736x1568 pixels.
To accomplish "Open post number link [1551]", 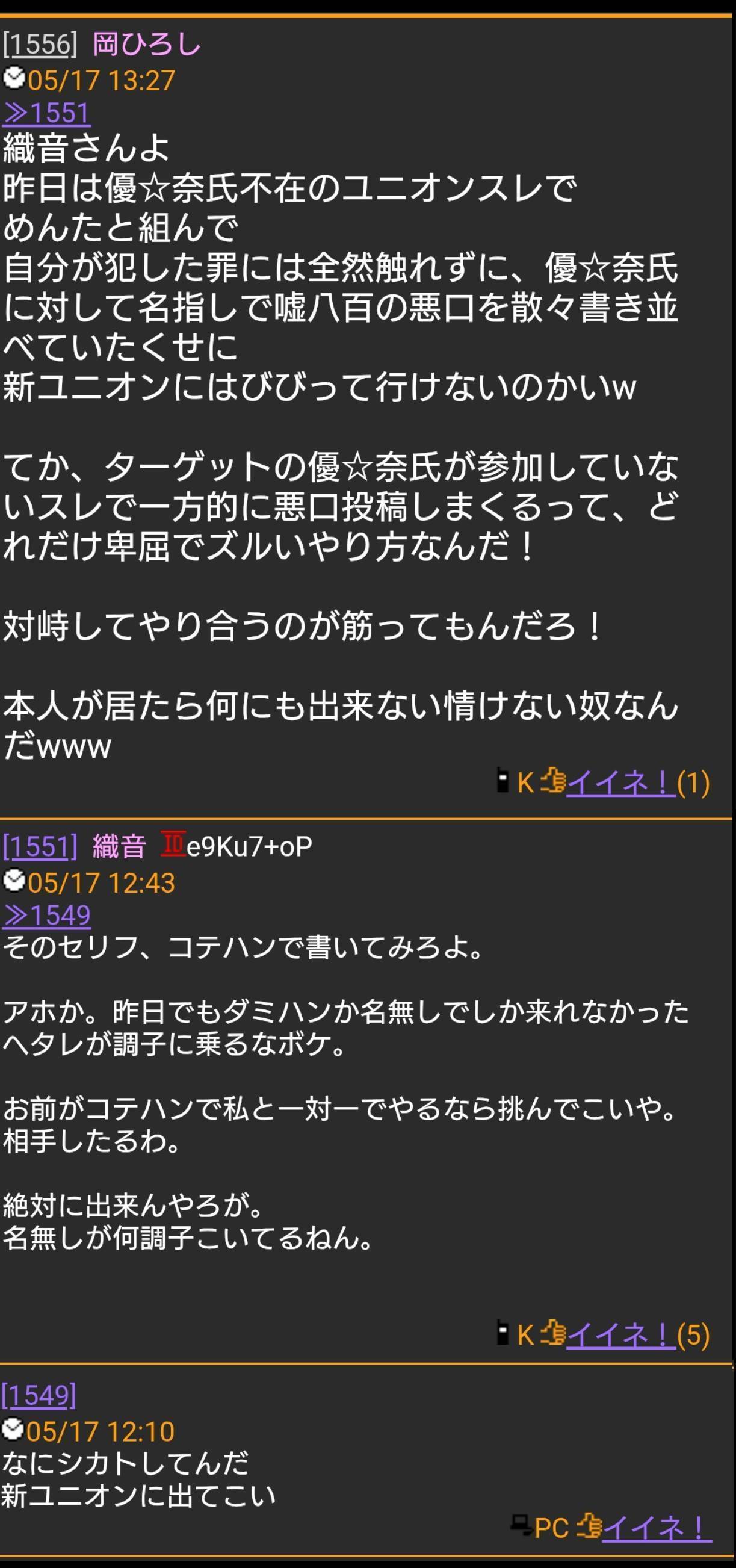I will [40, 847].
